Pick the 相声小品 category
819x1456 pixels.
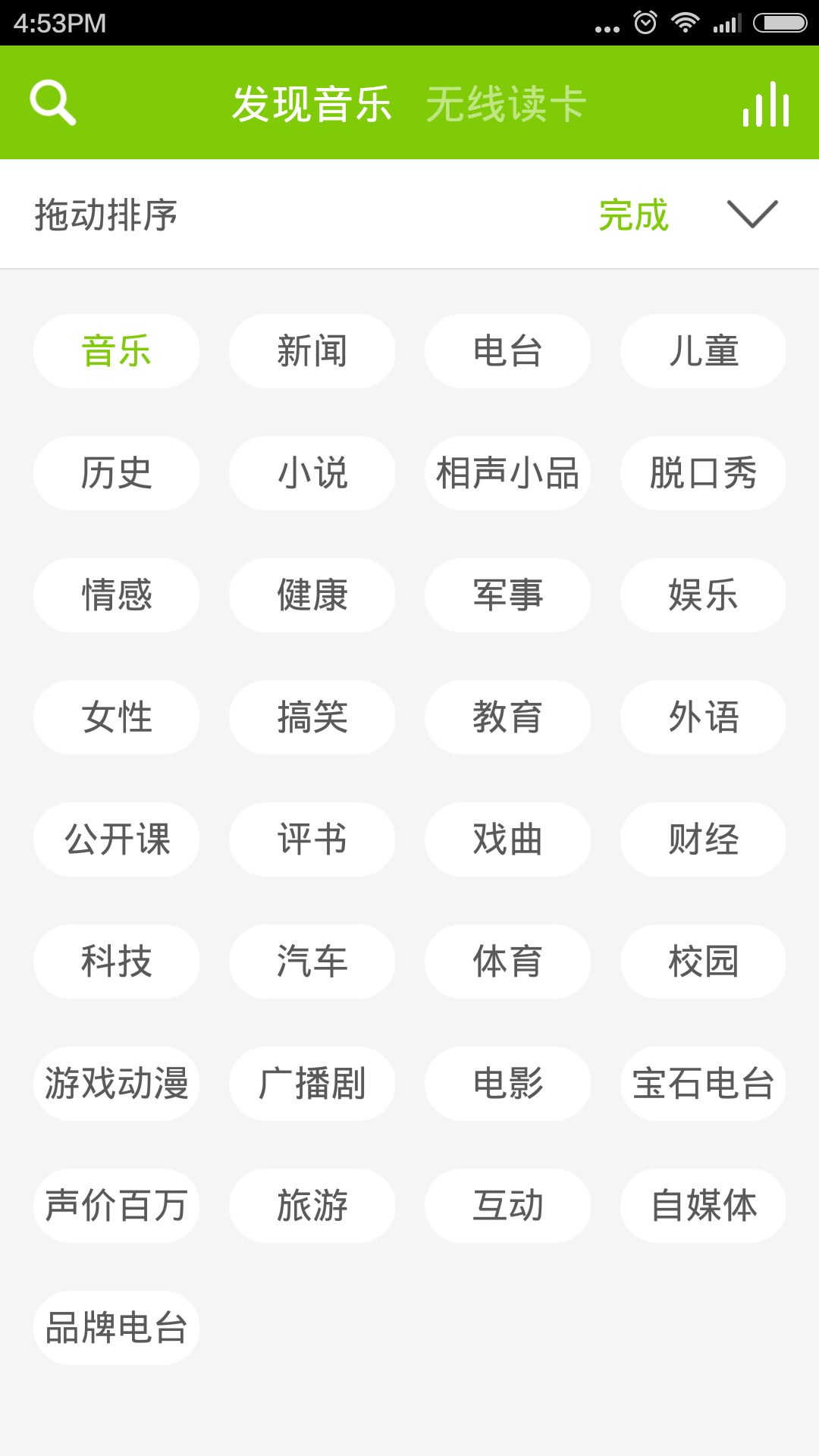point(507,473)
